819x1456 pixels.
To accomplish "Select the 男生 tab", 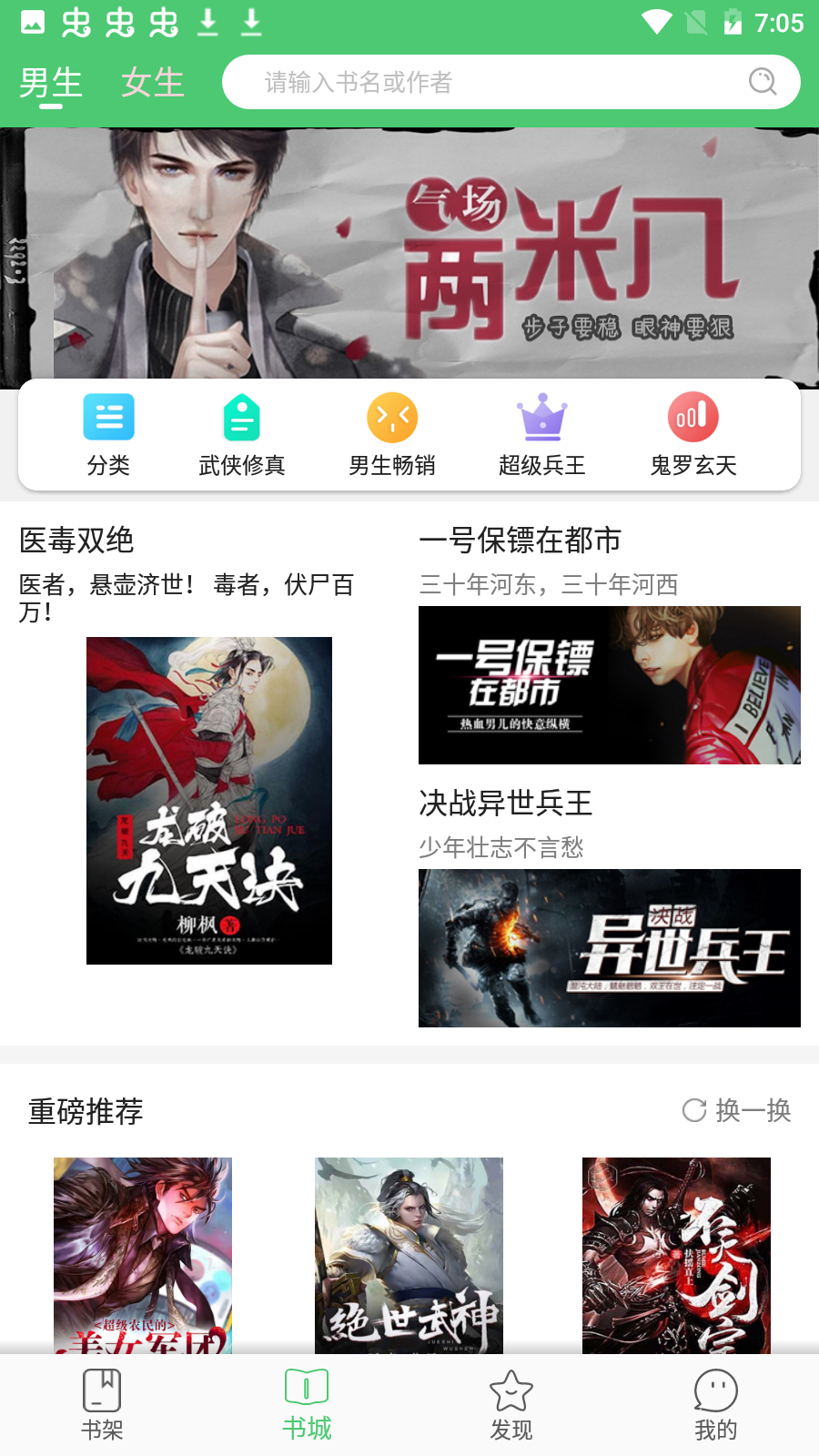I will [51, 83].
